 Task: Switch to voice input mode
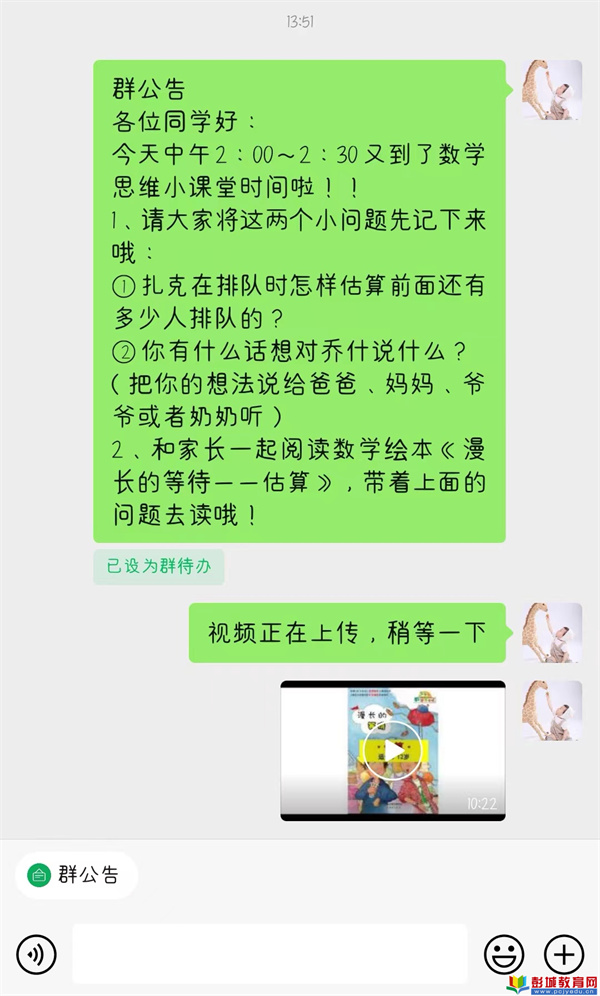(x=37, y=955)
